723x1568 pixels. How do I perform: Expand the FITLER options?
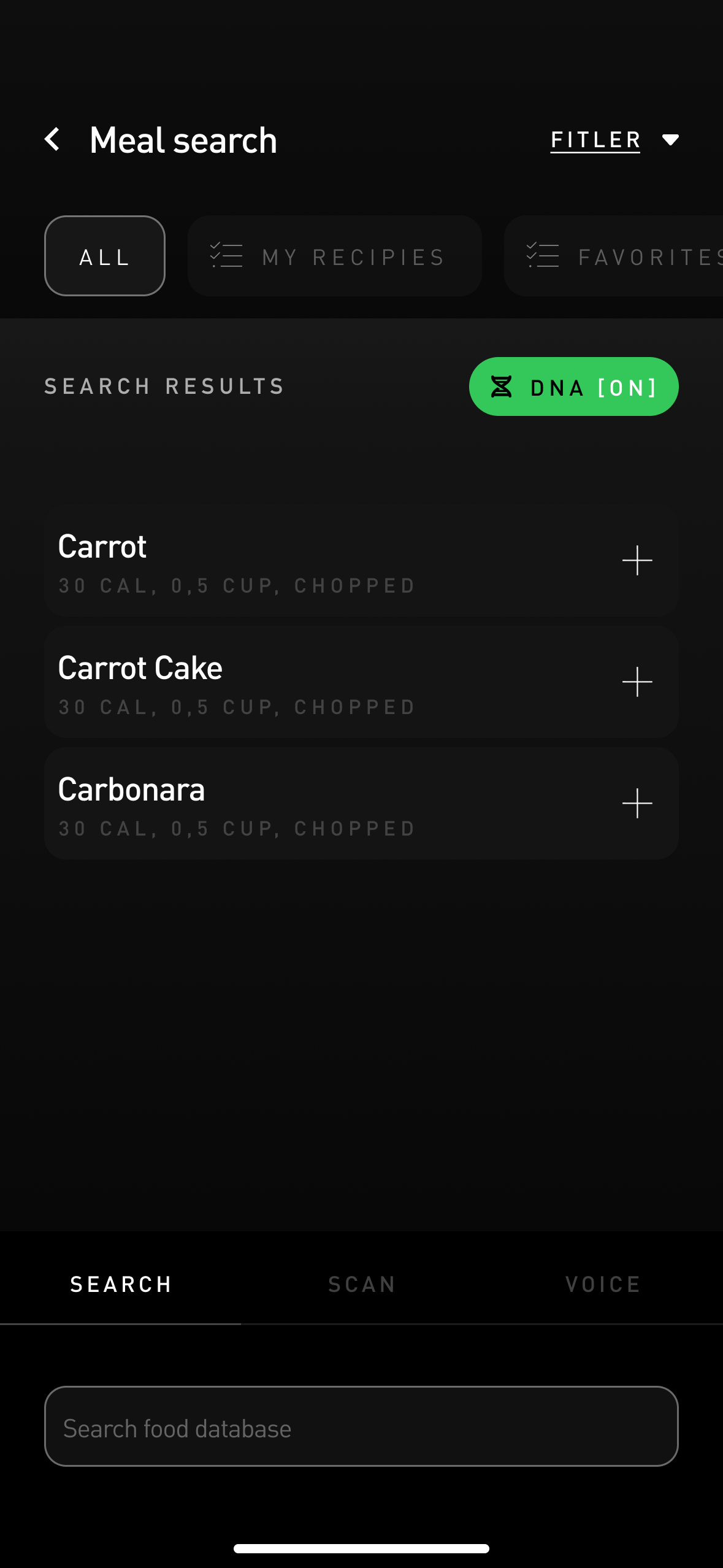[x=595, y=140]
